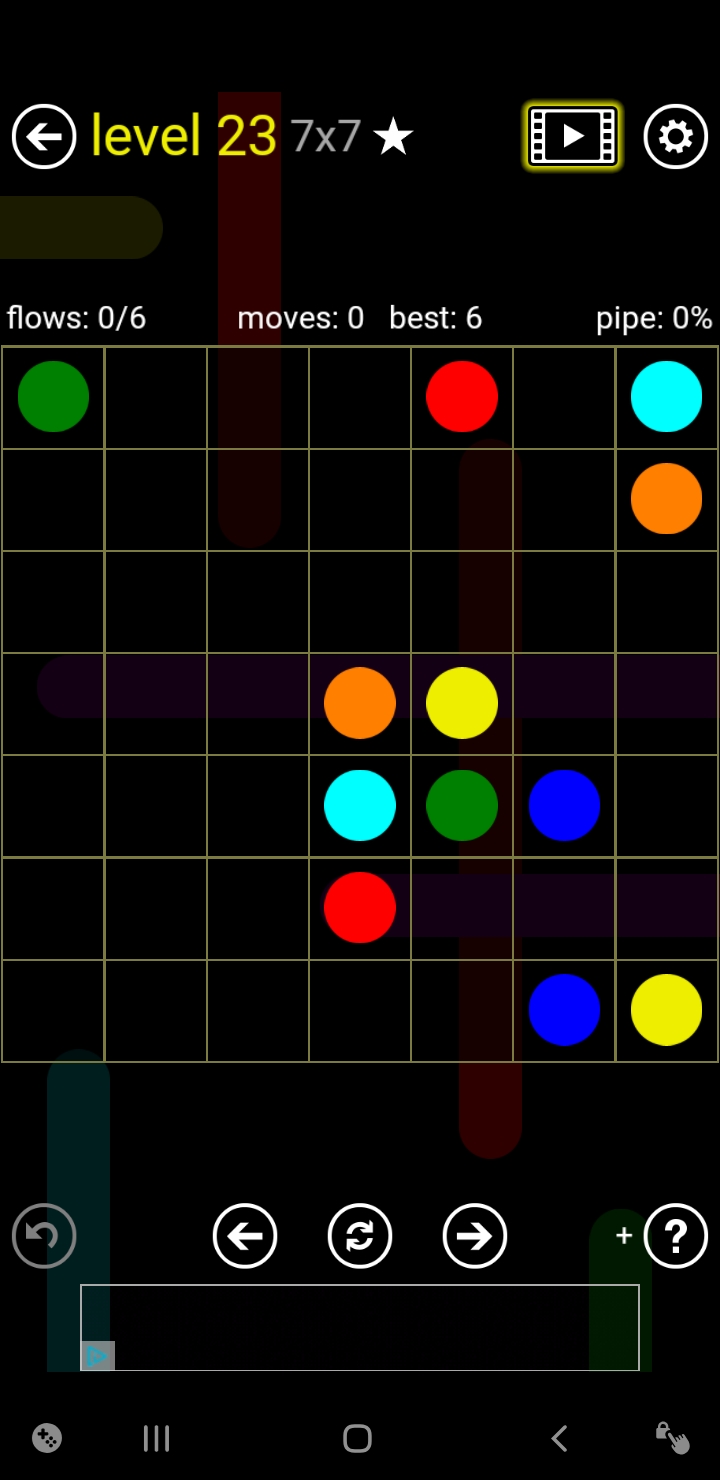Get a hint with the question mark

click(x=676, y=1236)
